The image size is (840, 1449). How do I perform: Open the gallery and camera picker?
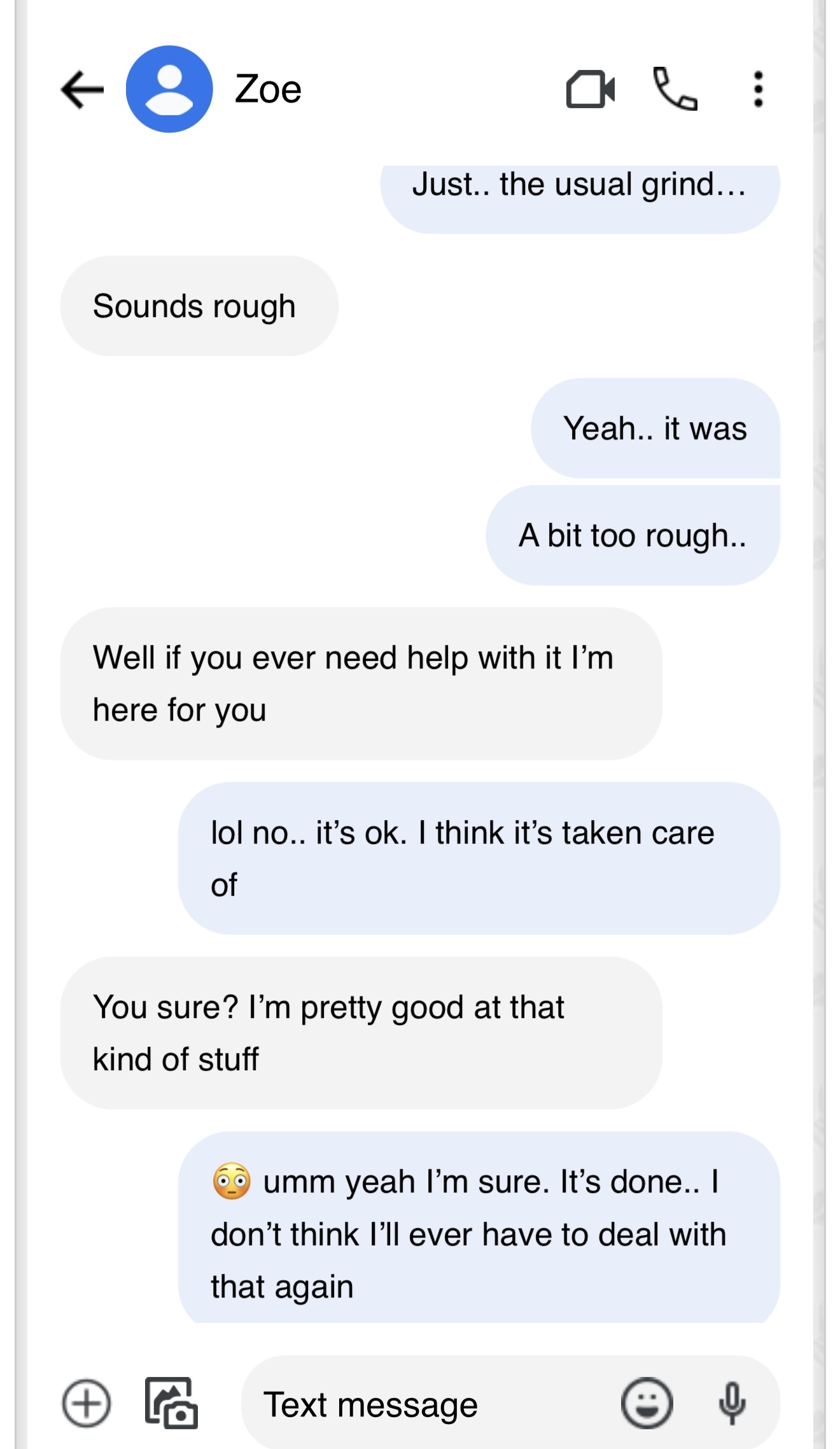point(171,1403)
